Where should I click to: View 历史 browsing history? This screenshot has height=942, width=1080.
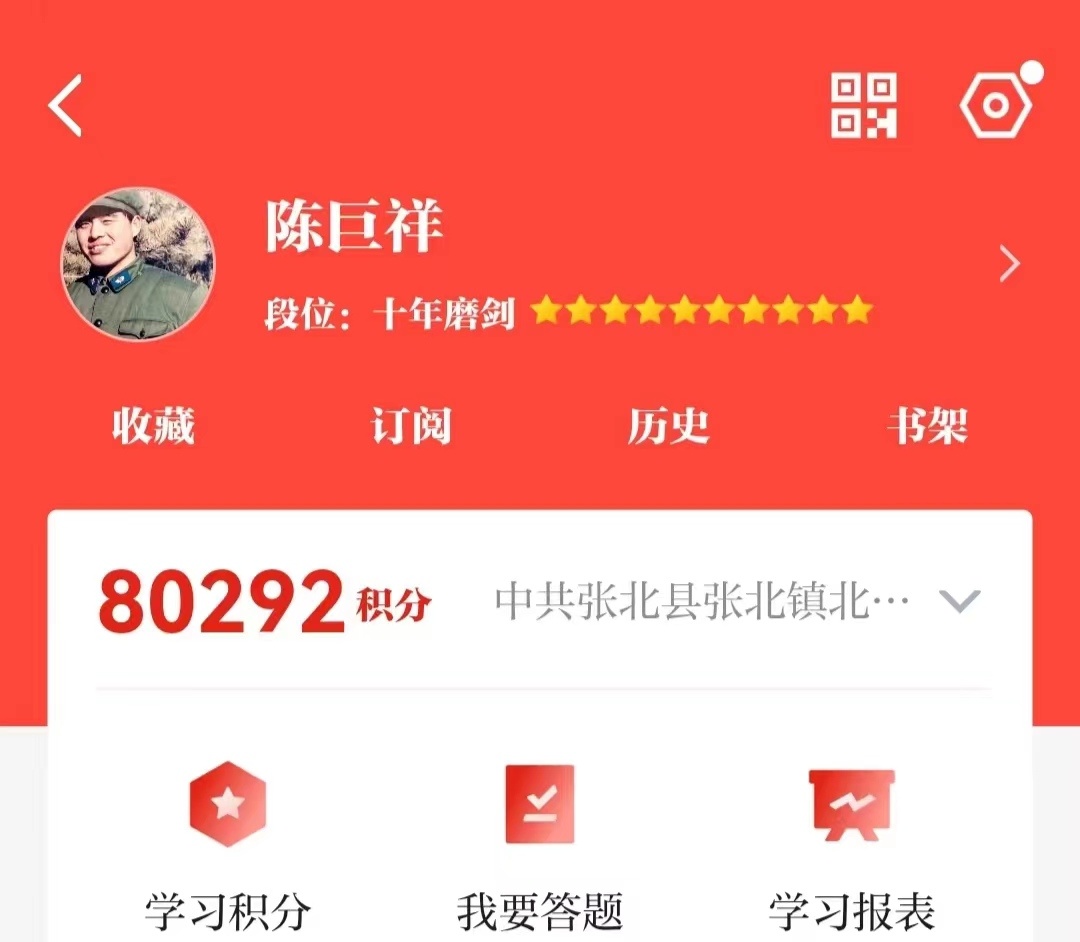click(669, 427)
